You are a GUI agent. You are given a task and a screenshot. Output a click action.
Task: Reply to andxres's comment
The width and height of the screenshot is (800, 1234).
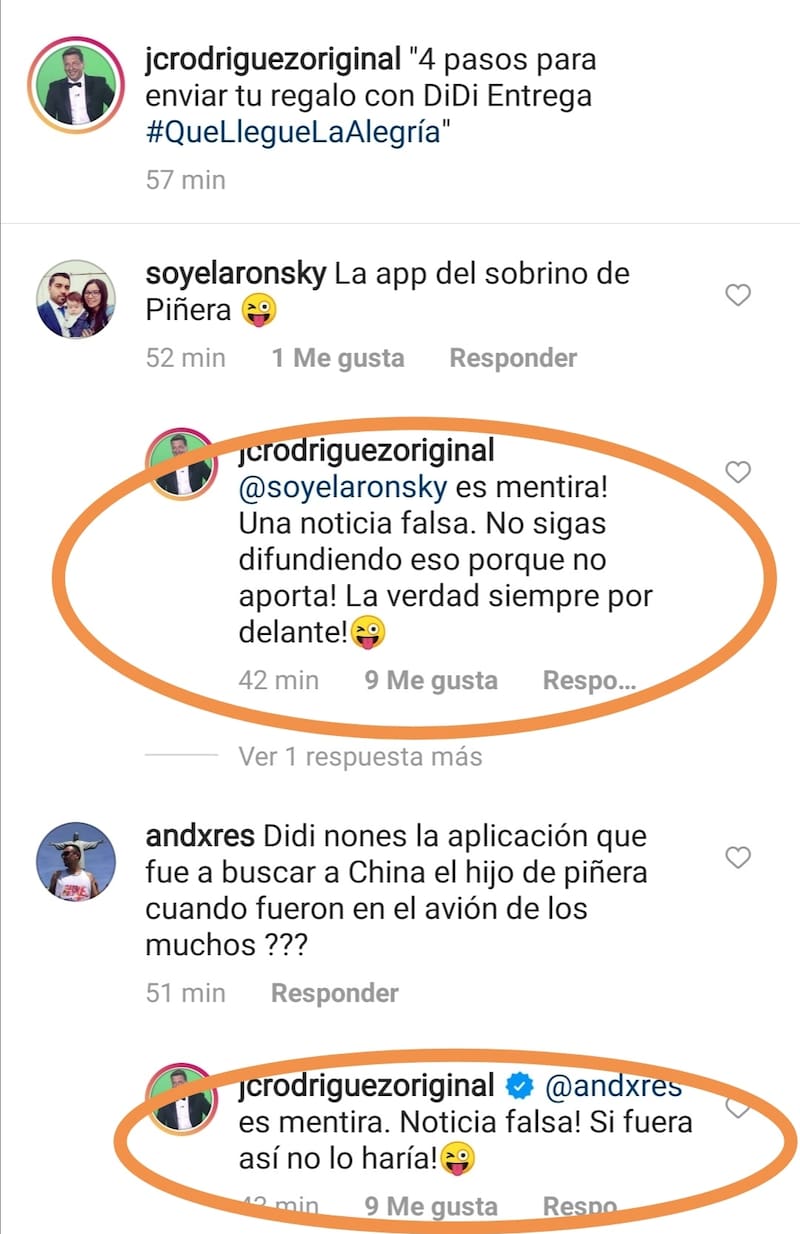click(335, 993)
